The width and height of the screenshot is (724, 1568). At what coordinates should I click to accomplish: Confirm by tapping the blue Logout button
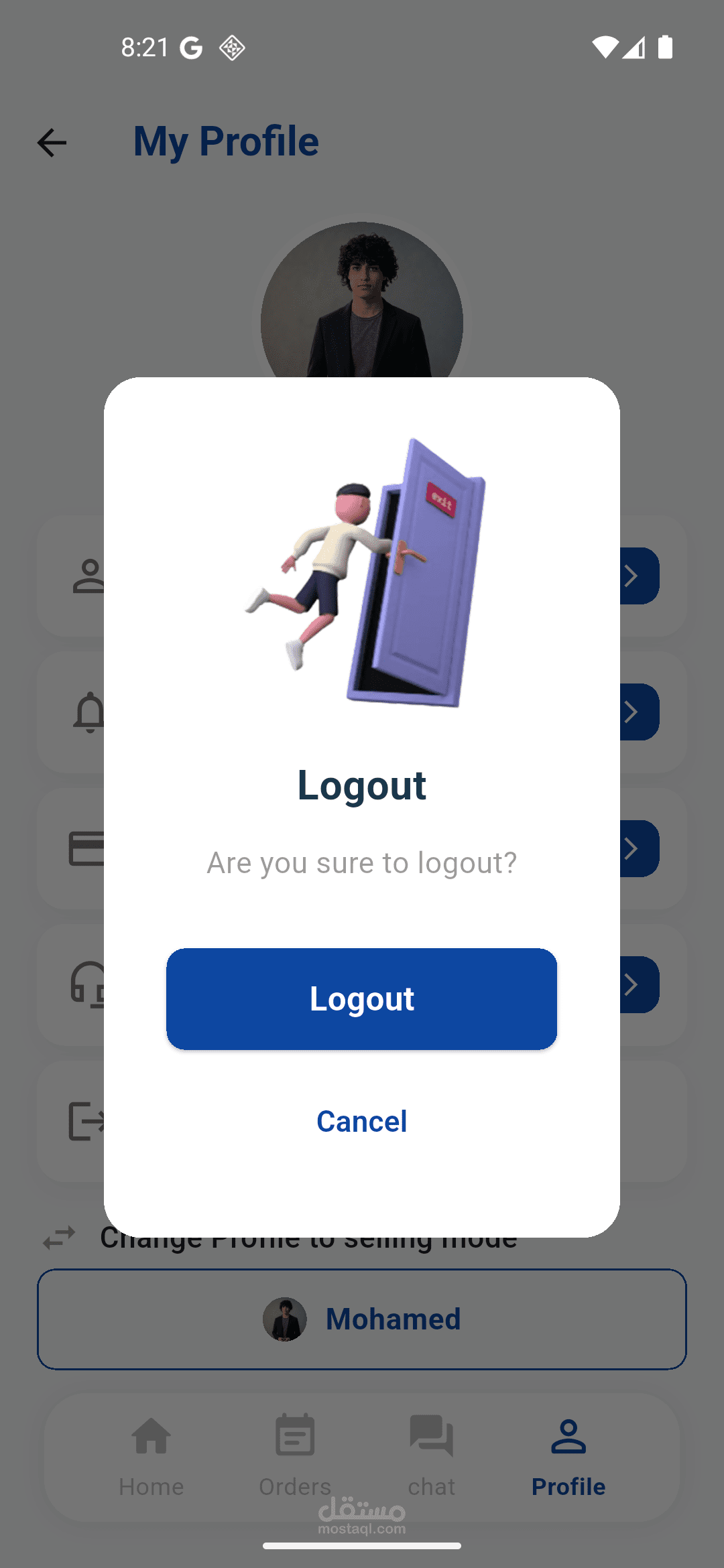361,998
